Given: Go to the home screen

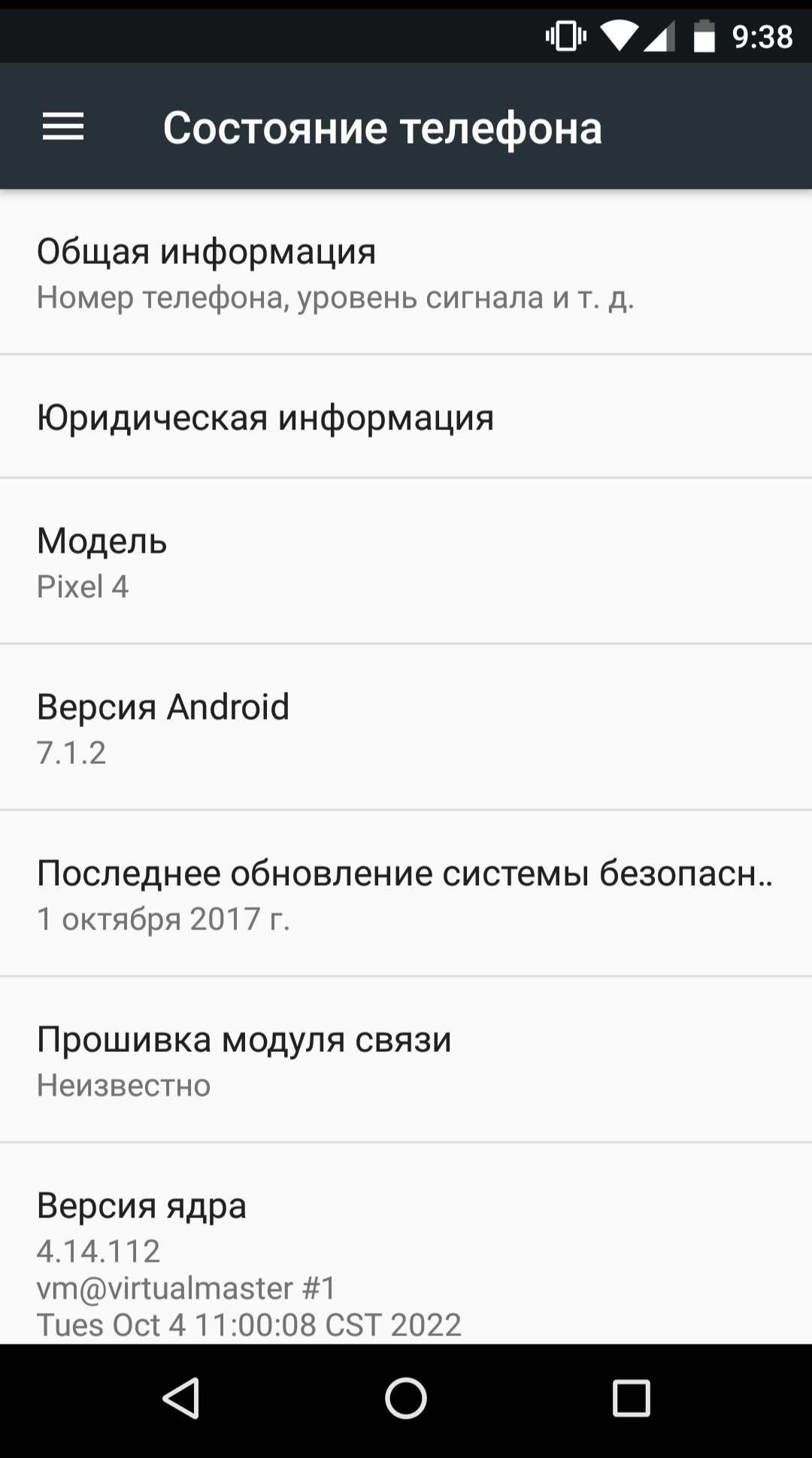Looking at the screenshot, I should tap(406, 1399).
